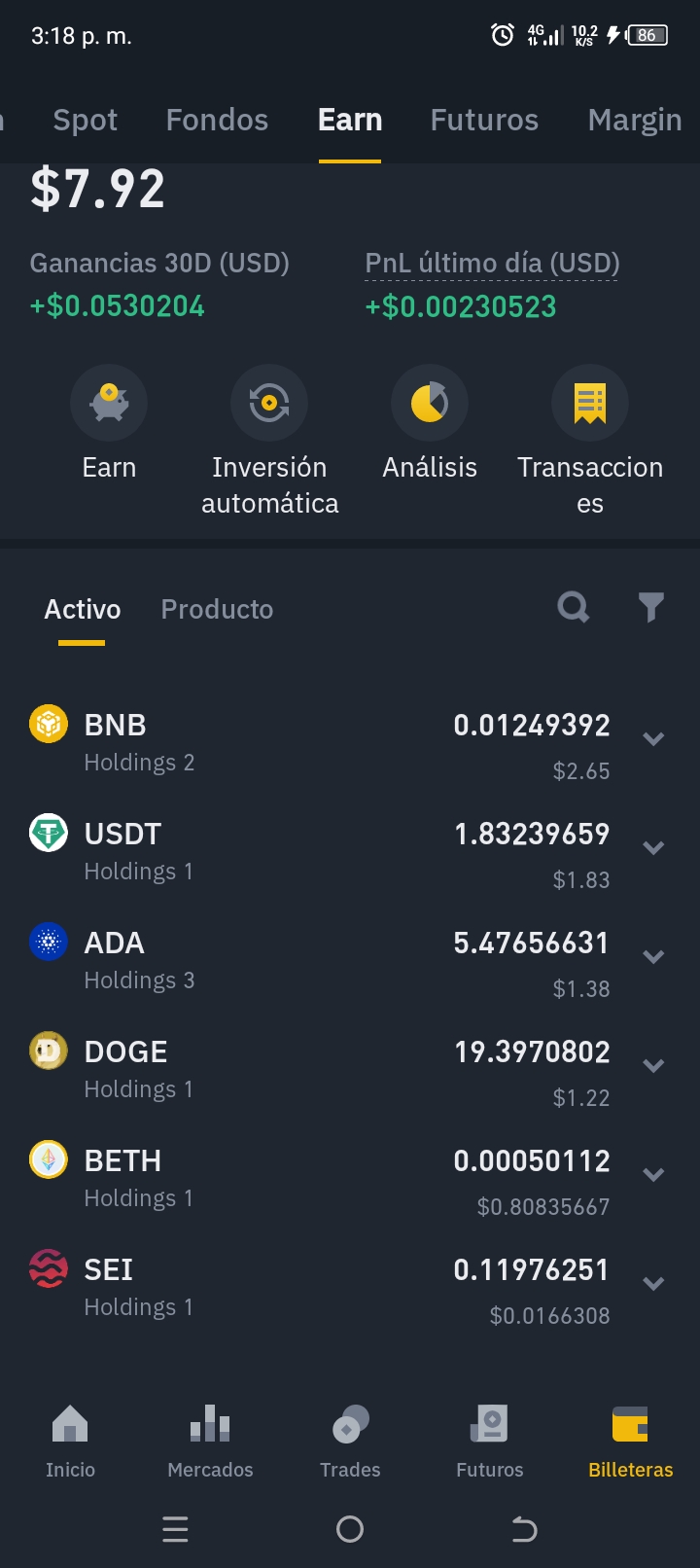
Task: Open the Futuros wallet tab
Action: pos(484,120)
